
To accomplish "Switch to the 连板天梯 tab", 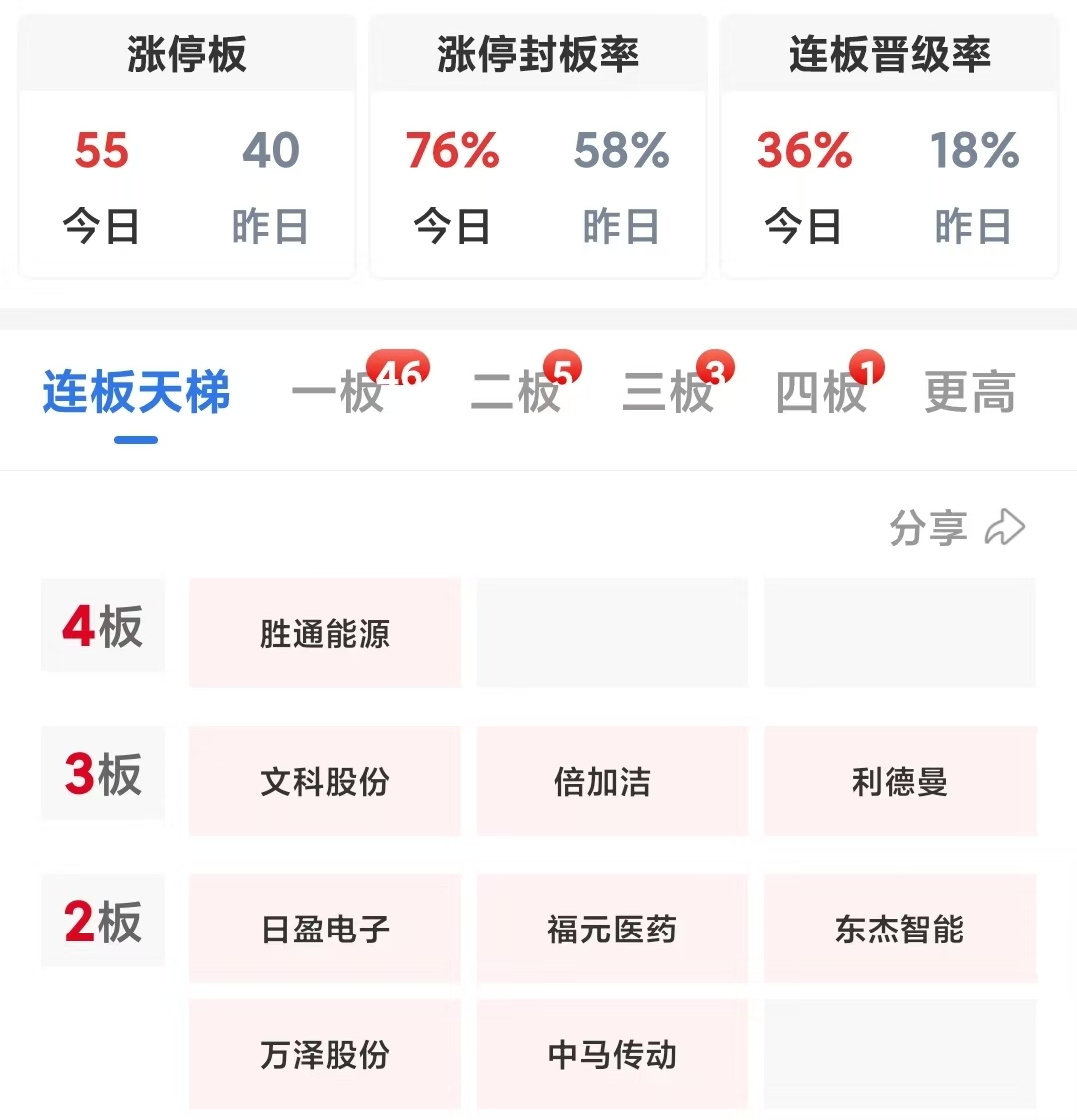I will pyautogui.click(x=137, y=392).
